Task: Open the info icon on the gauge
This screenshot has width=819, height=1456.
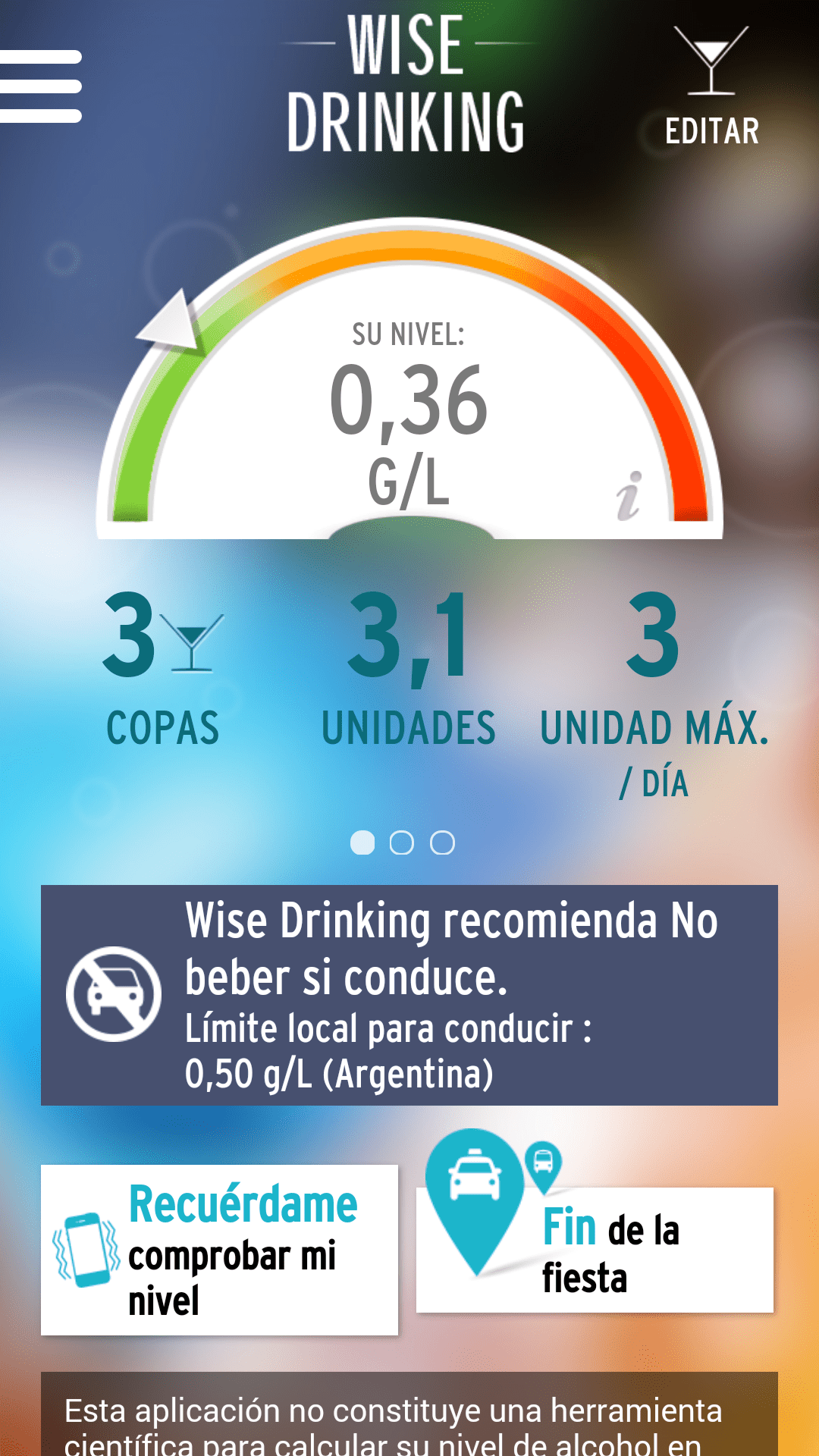Action: (x=629, y=497)
